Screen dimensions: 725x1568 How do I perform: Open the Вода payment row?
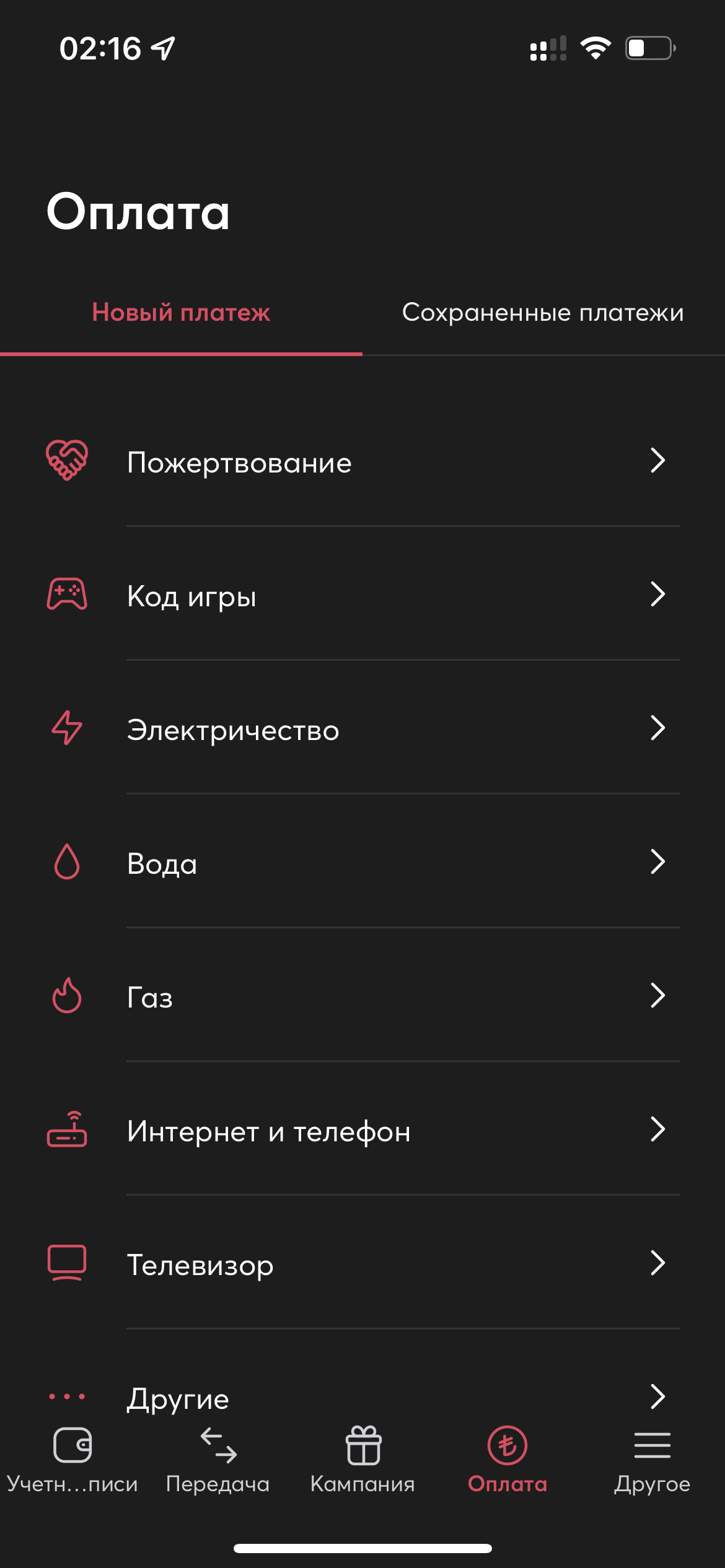362,863
